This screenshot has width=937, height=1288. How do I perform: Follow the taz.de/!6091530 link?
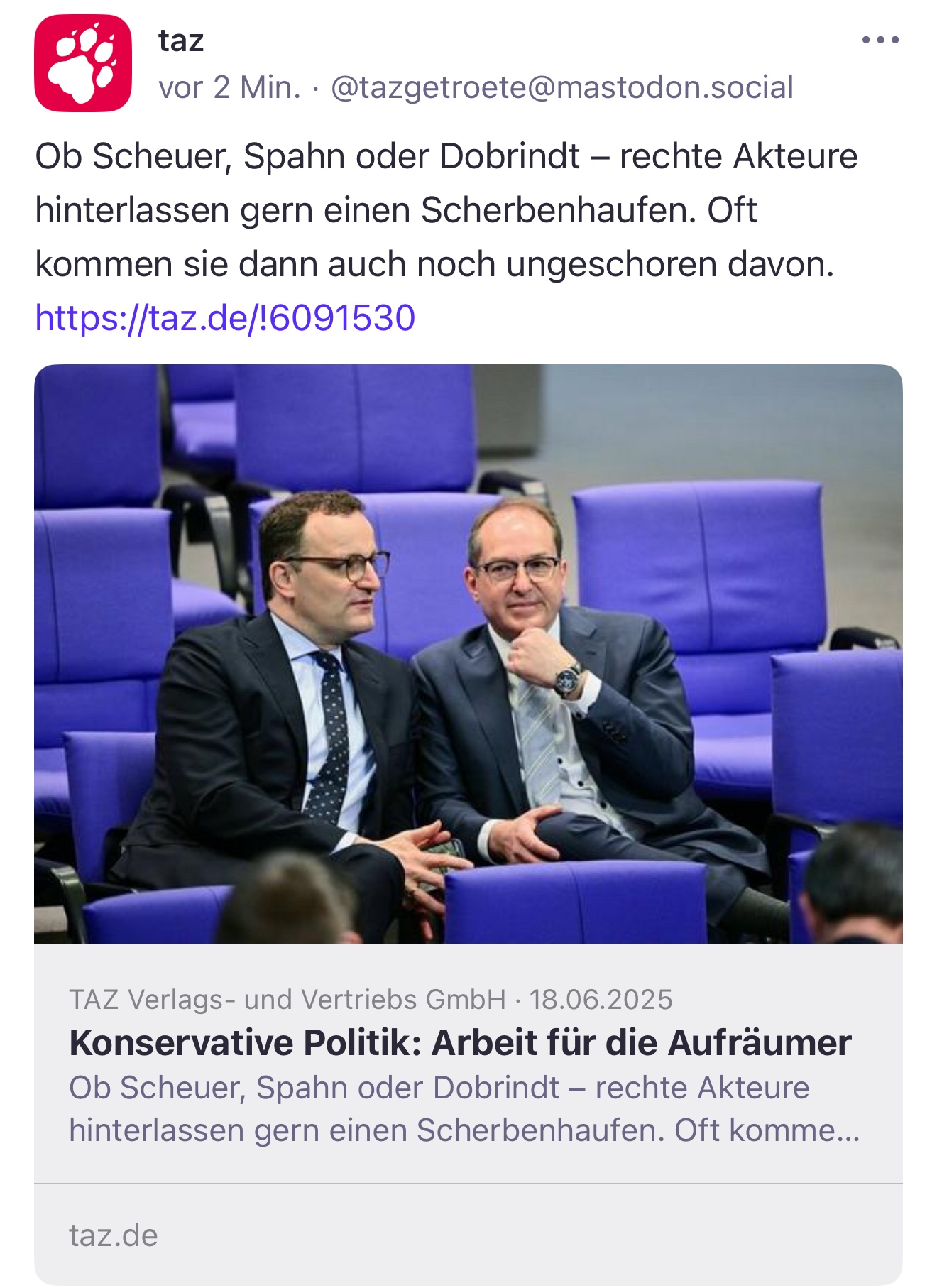point(225,317)
